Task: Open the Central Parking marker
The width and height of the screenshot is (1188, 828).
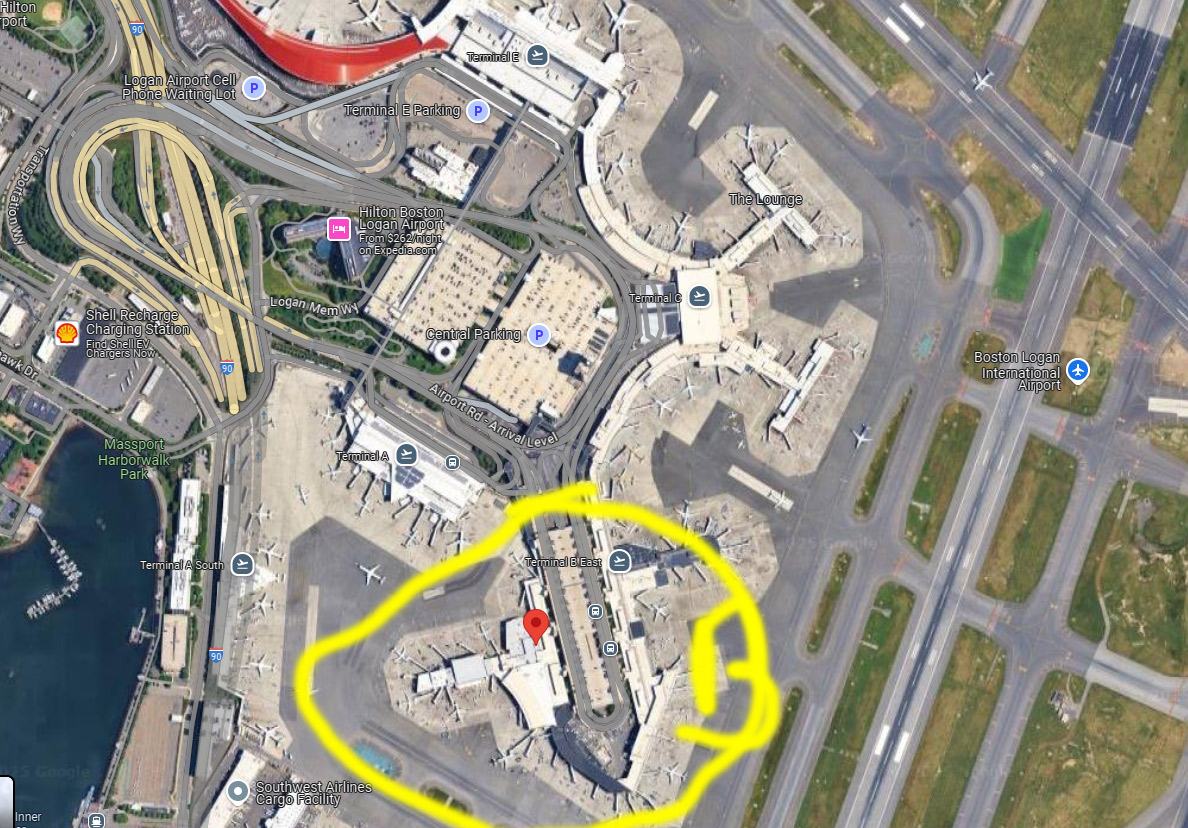Action: coord(539,335)
